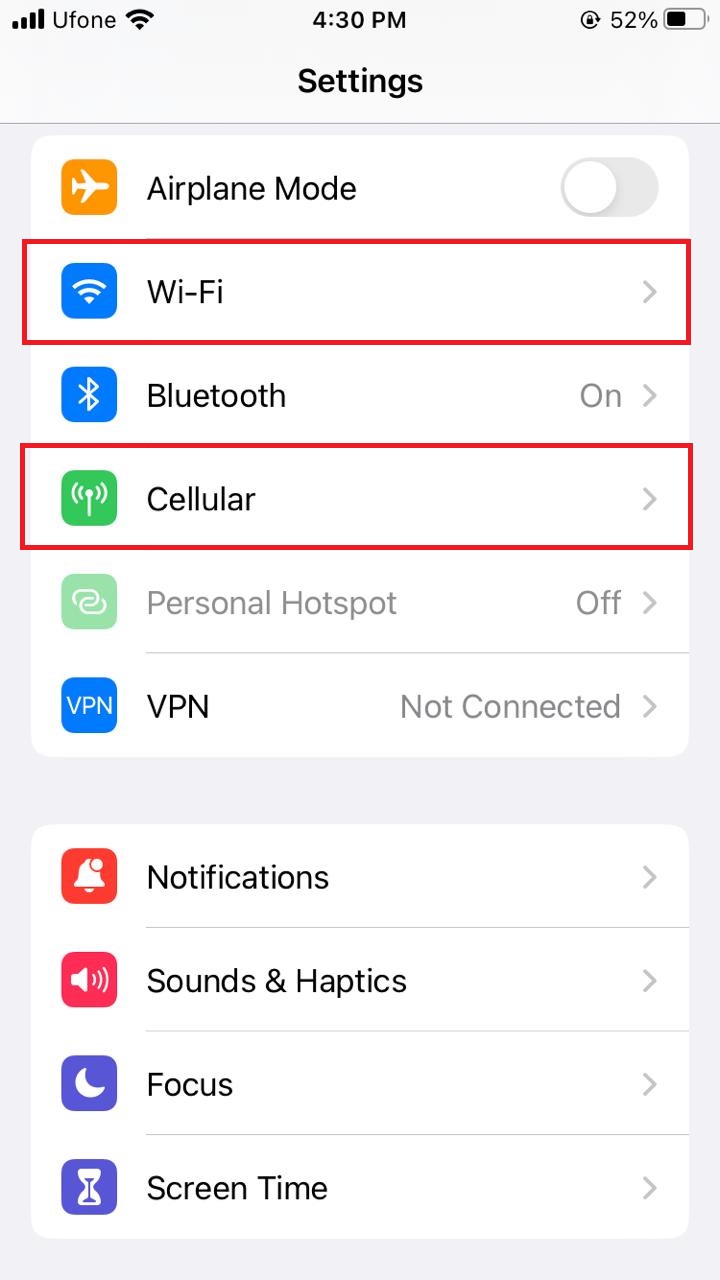Open Bluetooth settings
This screenshot has height=1280, width=720.
coord(358,396)
